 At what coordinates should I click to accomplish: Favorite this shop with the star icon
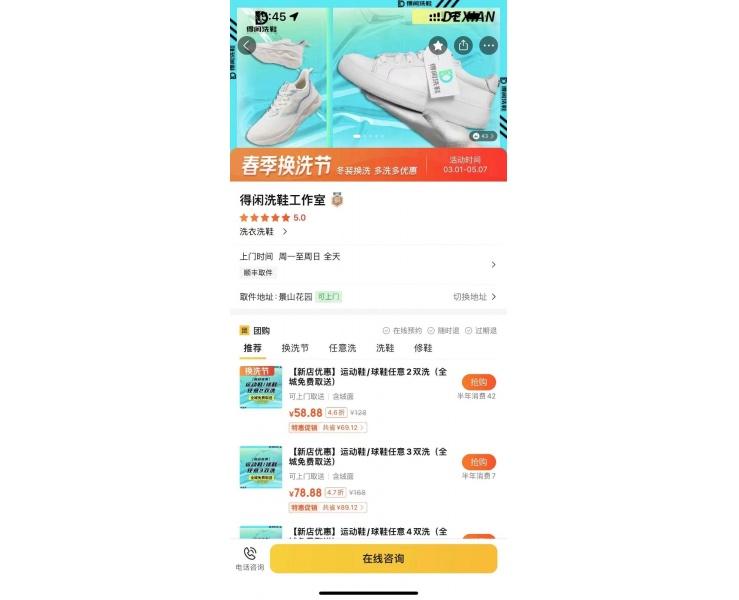point(438,45)
